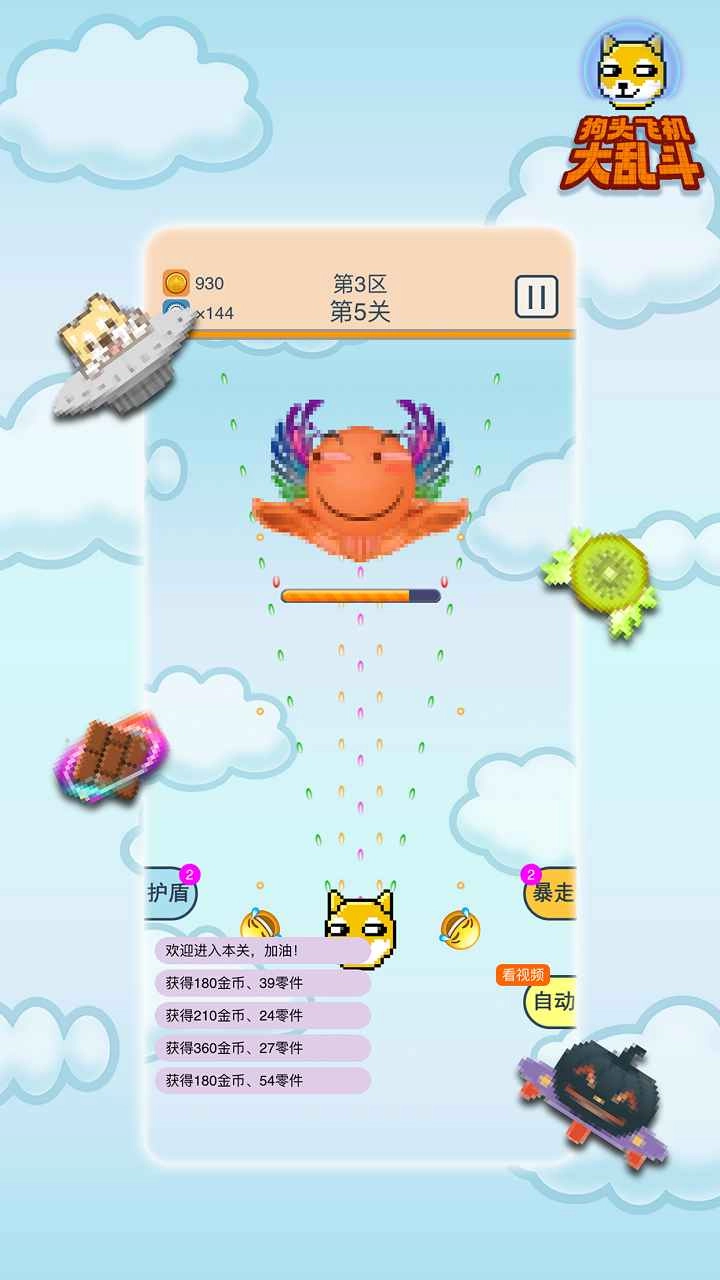
Task: Click the 看视频 watch-video tag
Action: (521, 975)
